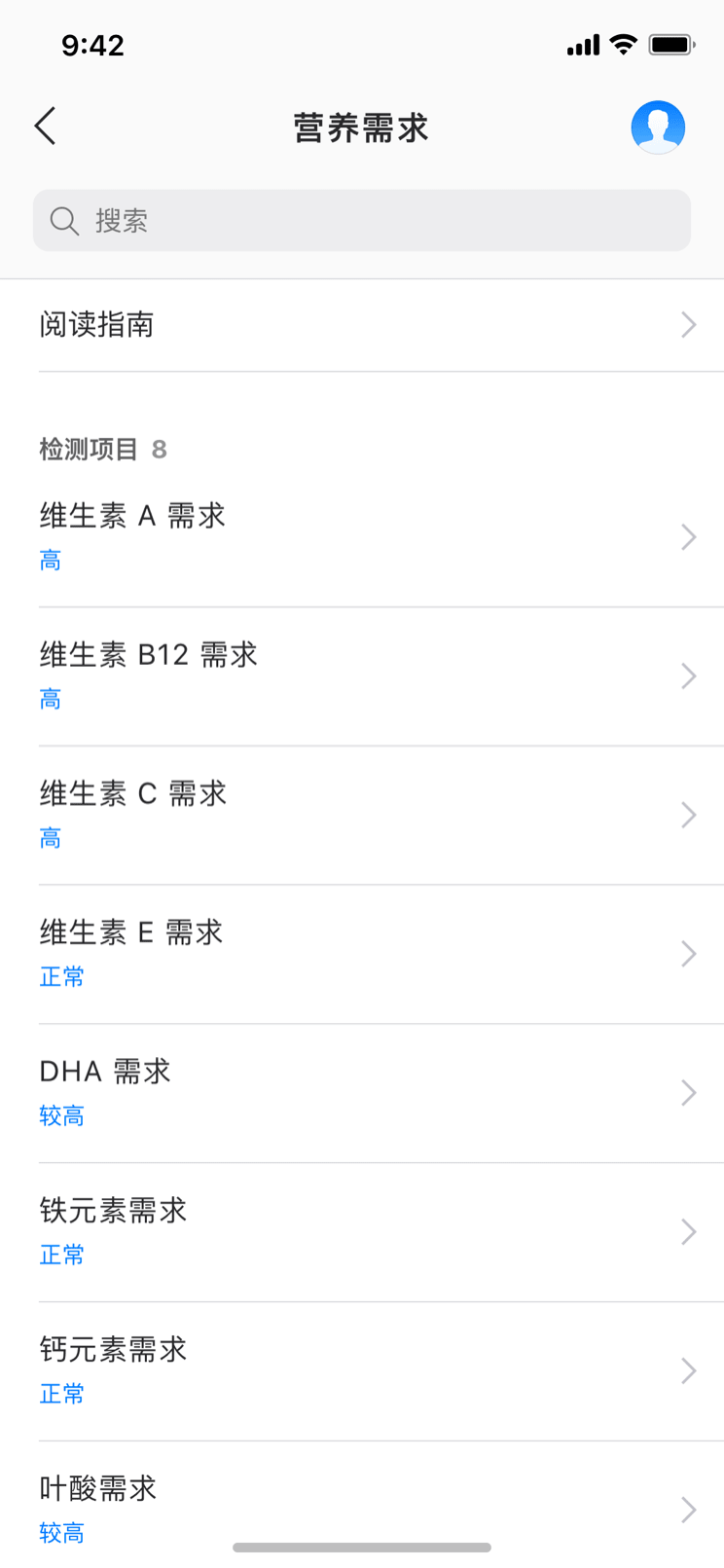Image resolution: width=724 pixels, height=1568 pixels.
Task: View the 维生素 C 需求 result
Action: tap(362, 816)
